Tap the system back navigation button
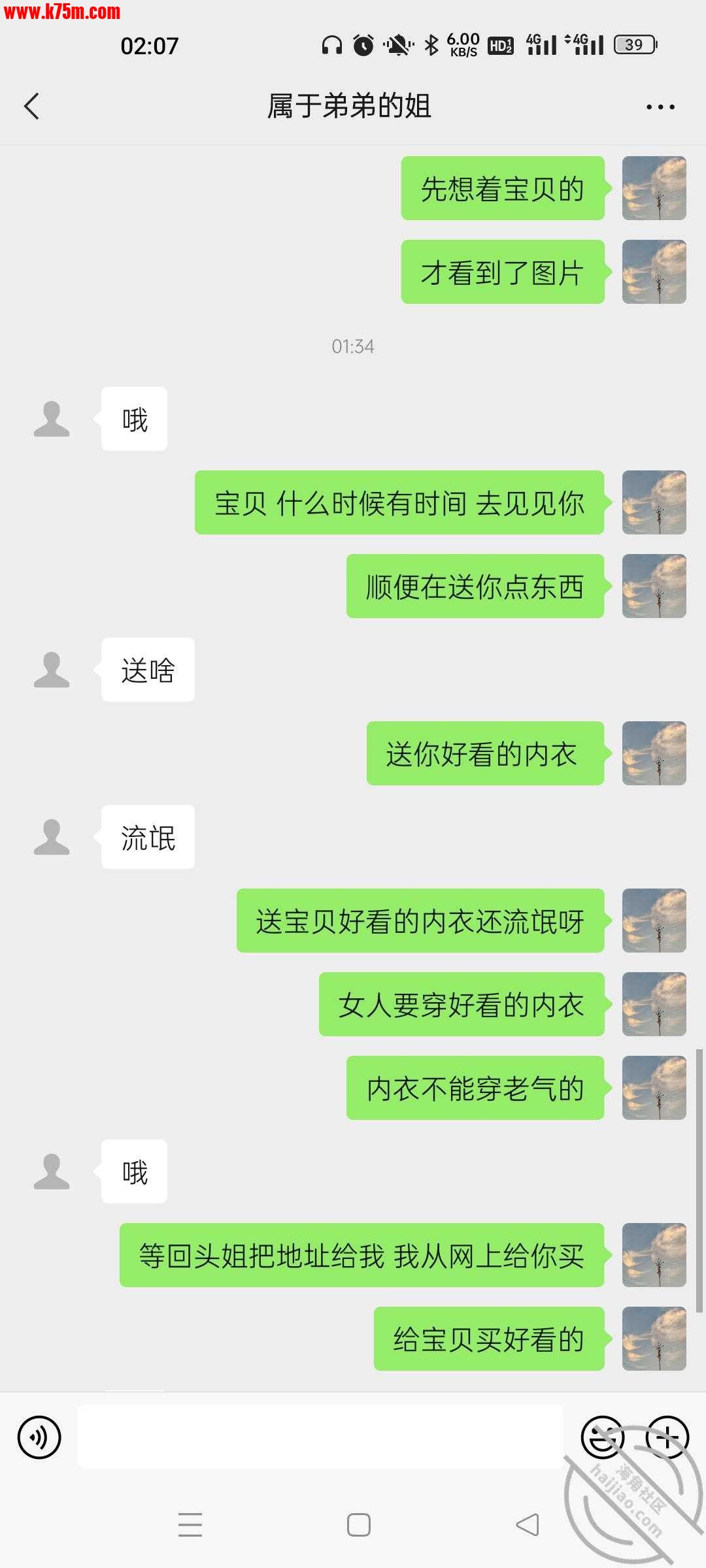This screenshot has width=706, height=1568. (527, 1525)
